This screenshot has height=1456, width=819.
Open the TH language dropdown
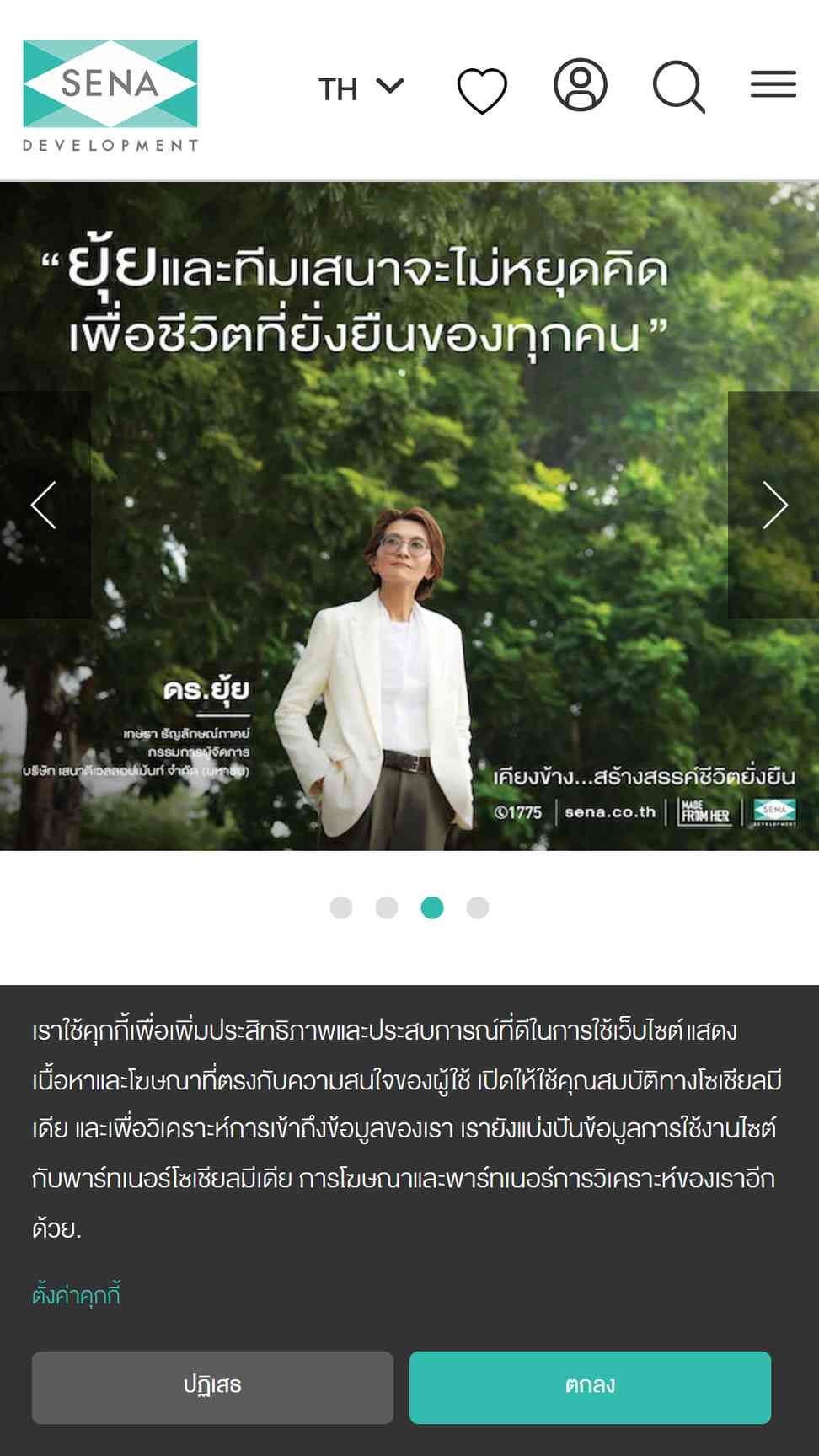click(x=361, y=88)
